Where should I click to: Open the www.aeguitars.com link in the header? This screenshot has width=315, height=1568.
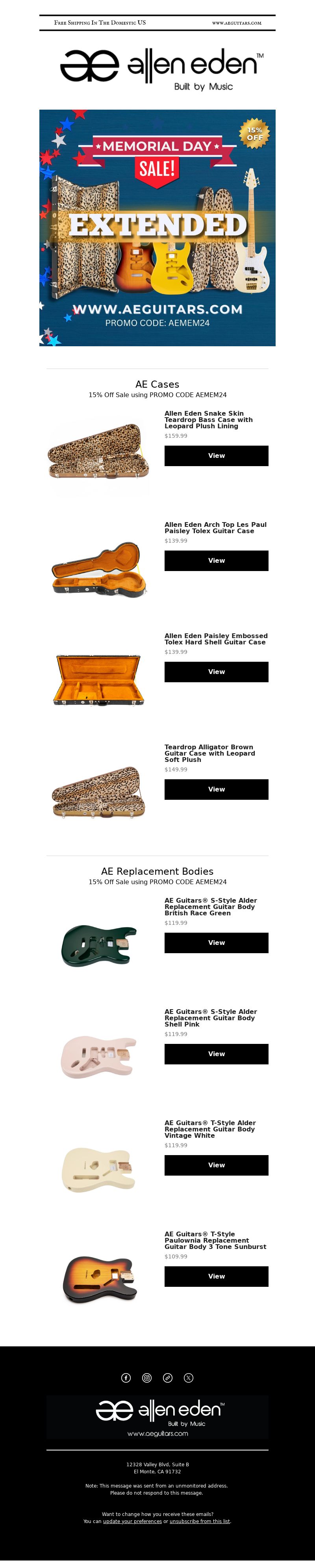[237, 23]
